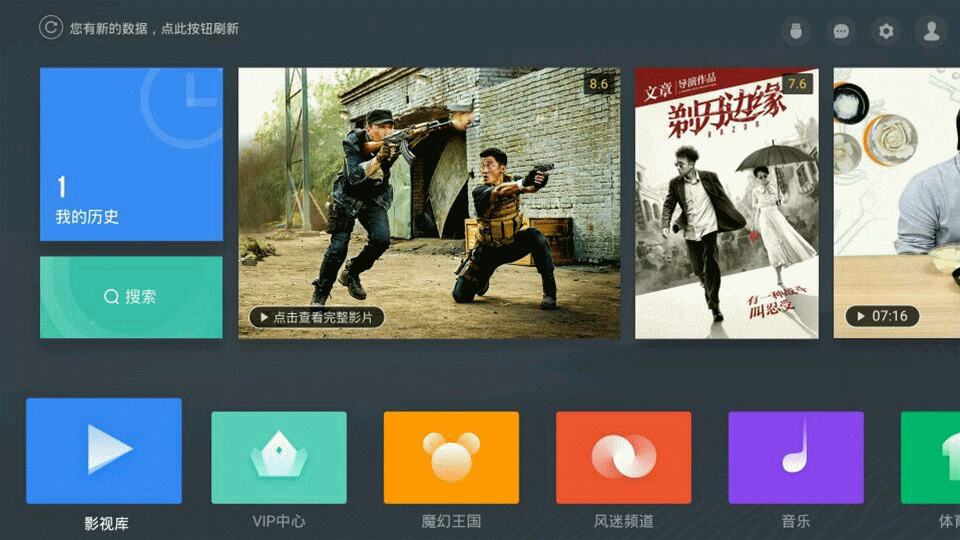Open the mouse icon in top bar

pos(796,31)
